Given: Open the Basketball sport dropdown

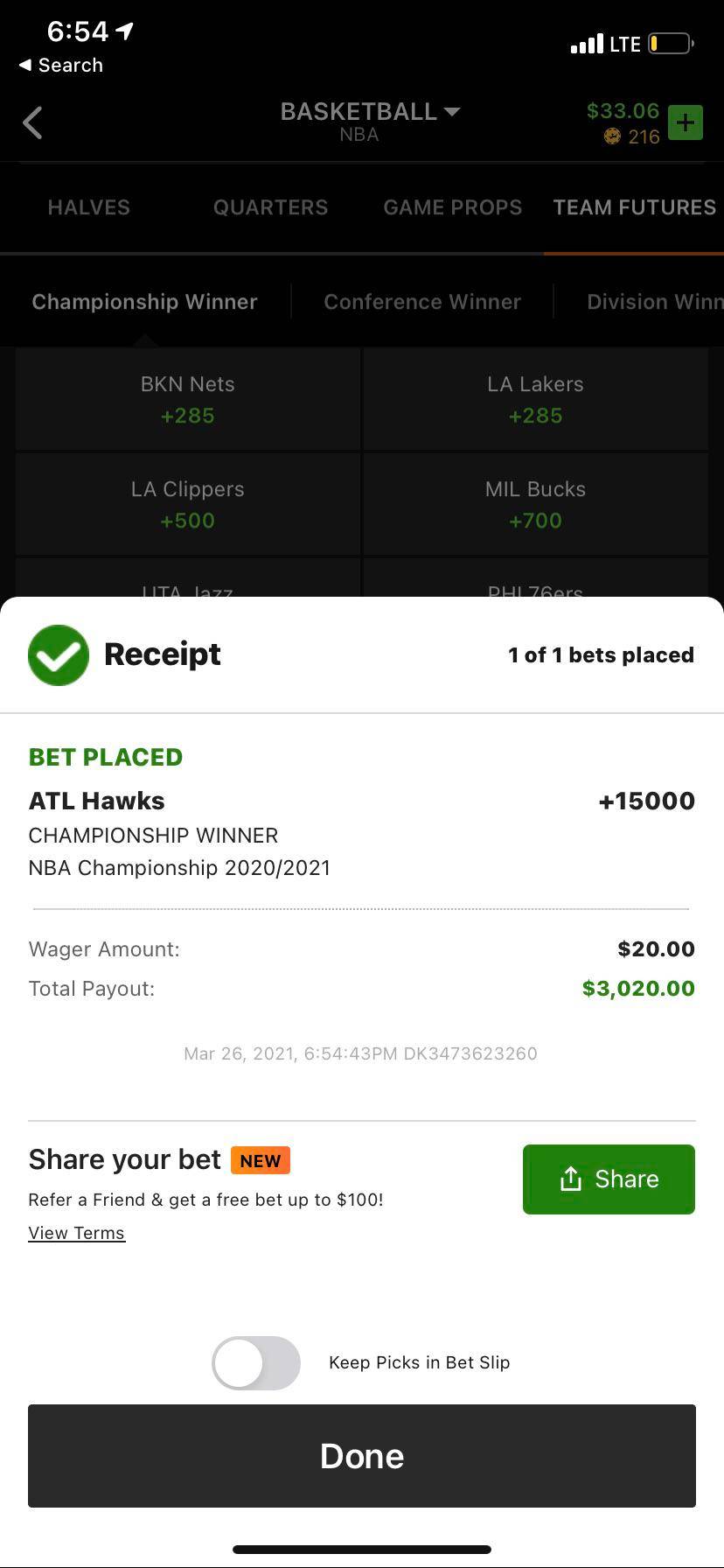Looking at the screenshot, I should 369,112.
